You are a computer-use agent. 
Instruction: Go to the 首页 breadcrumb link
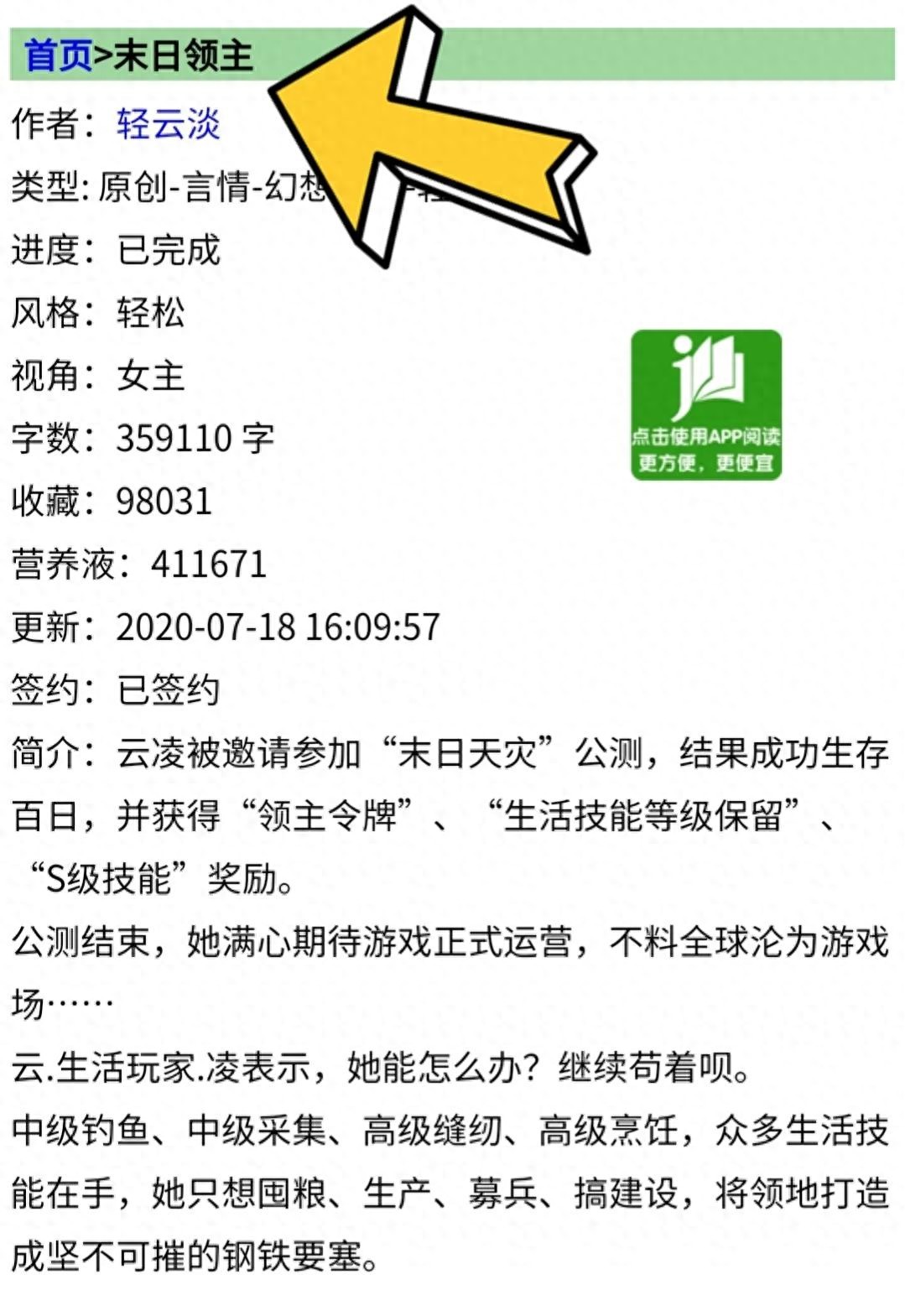coord(57,55)
